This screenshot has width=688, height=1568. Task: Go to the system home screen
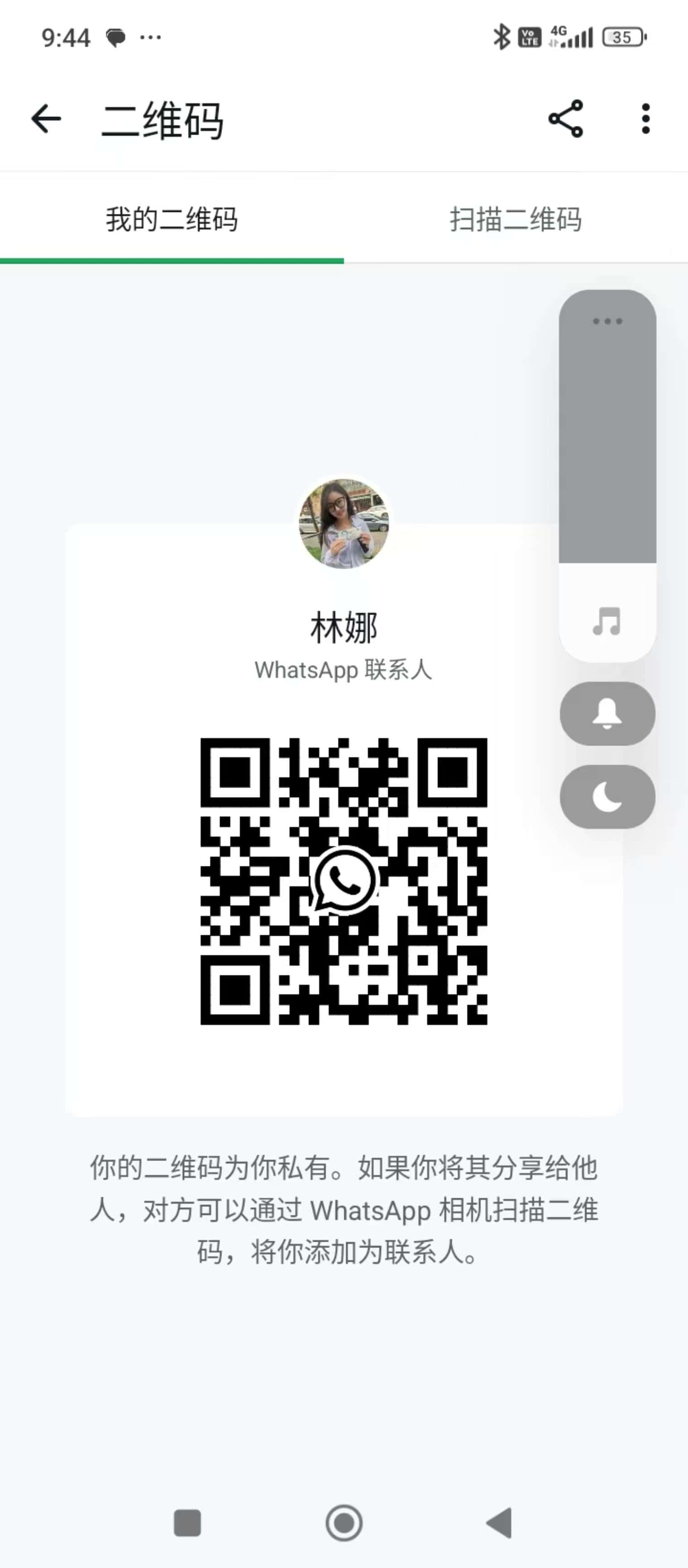click(344, 1523)
